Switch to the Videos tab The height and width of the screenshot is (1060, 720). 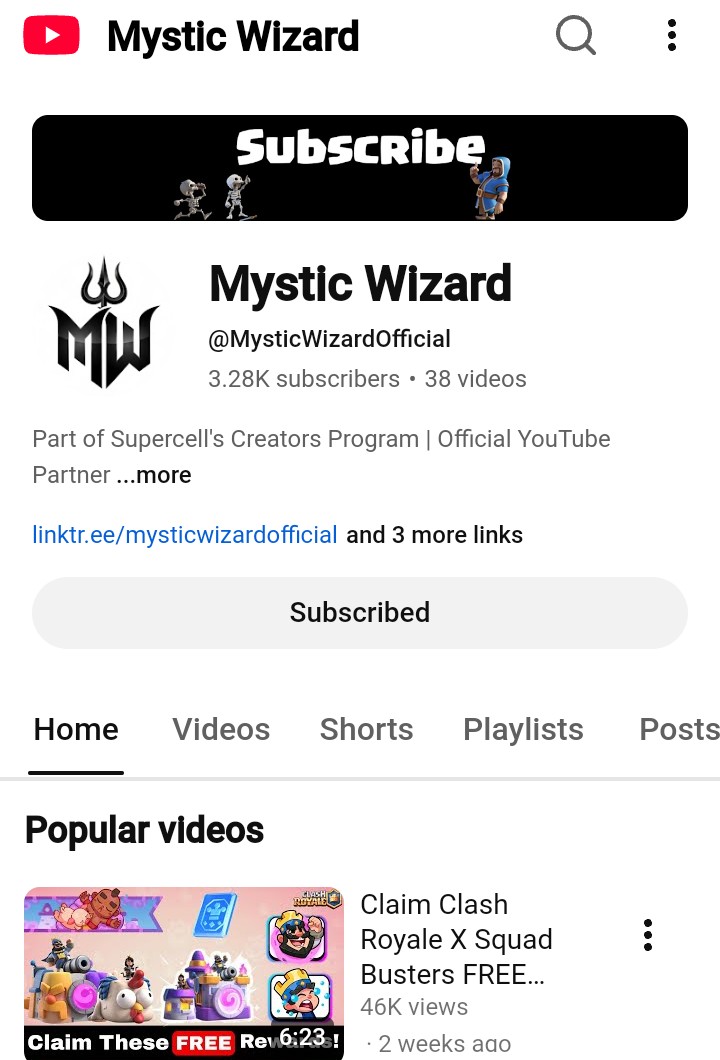pos(221,729)
